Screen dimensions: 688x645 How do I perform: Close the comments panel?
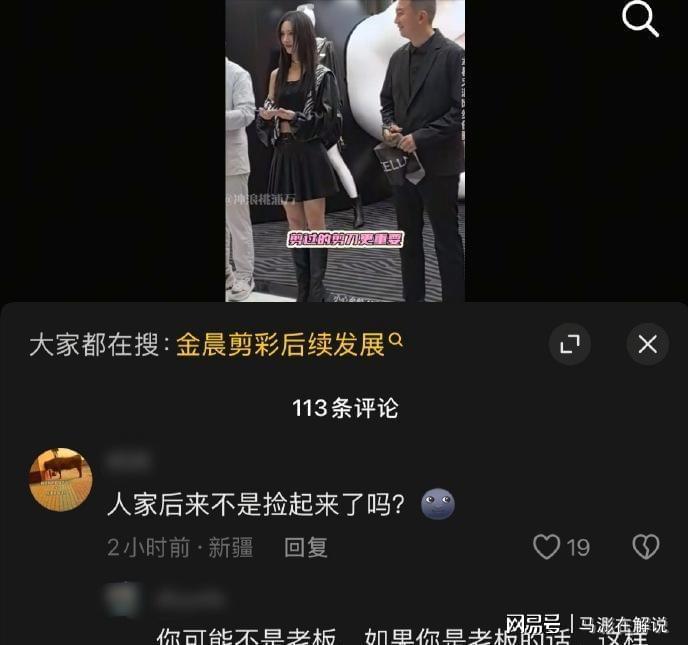[647, 345]
